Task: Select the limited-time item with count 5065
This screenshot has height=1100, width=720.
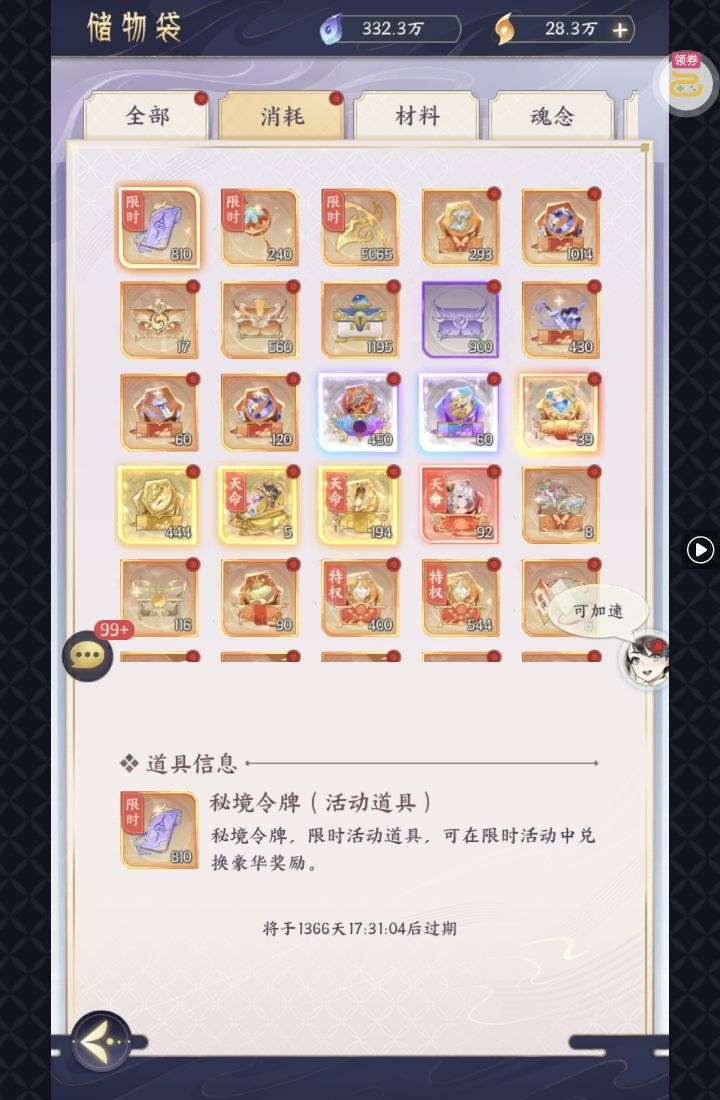Action: (x=359, y=227)
